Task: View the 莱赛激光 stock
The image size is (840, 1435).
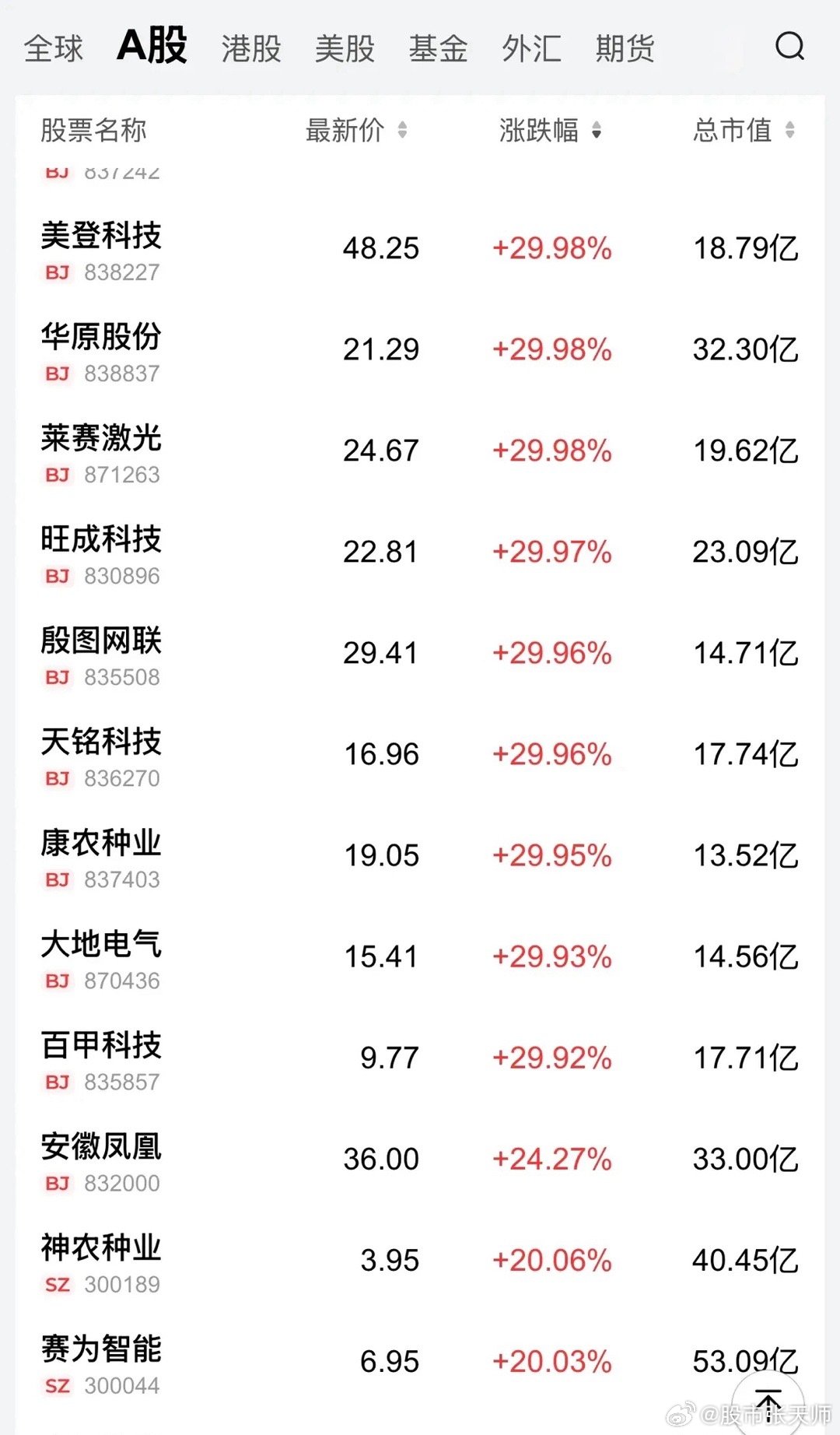Action: (x=420, y=451)
